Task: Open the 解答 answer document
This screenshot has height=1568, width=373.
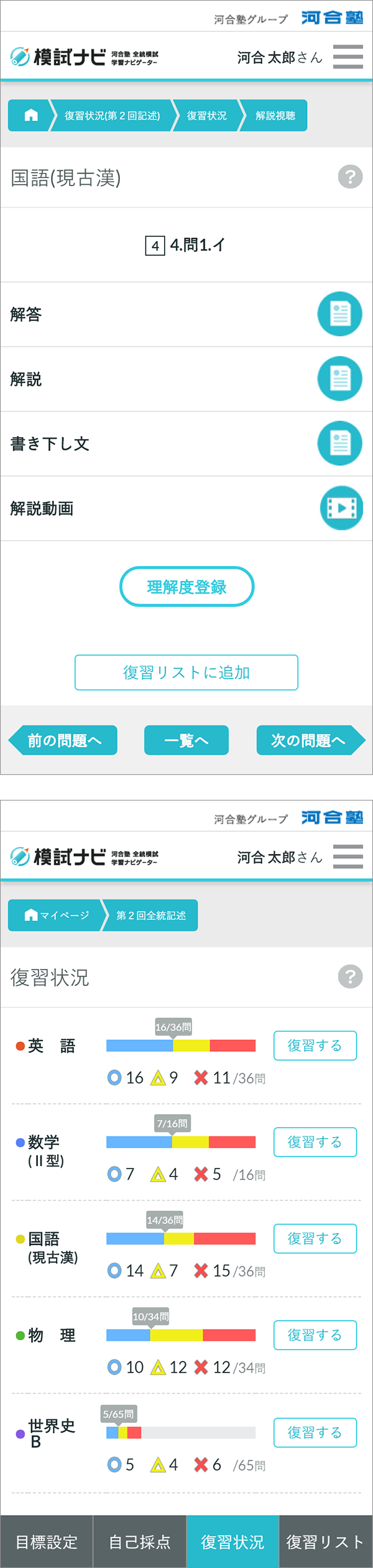Action: (x=339, y=314)
